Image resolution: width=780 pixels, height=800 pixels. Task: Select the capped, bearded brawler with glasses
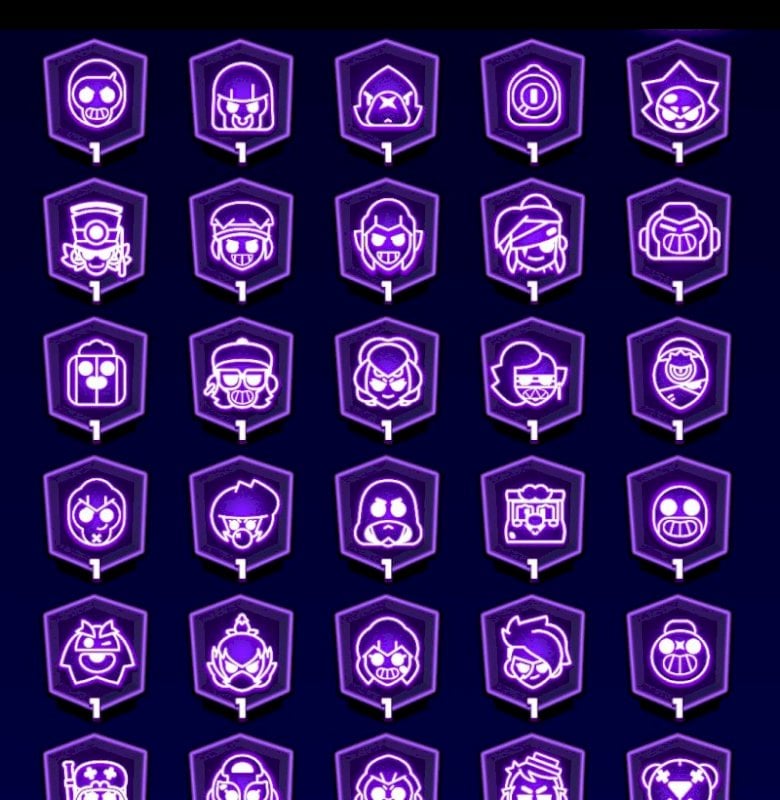(241, 376)
